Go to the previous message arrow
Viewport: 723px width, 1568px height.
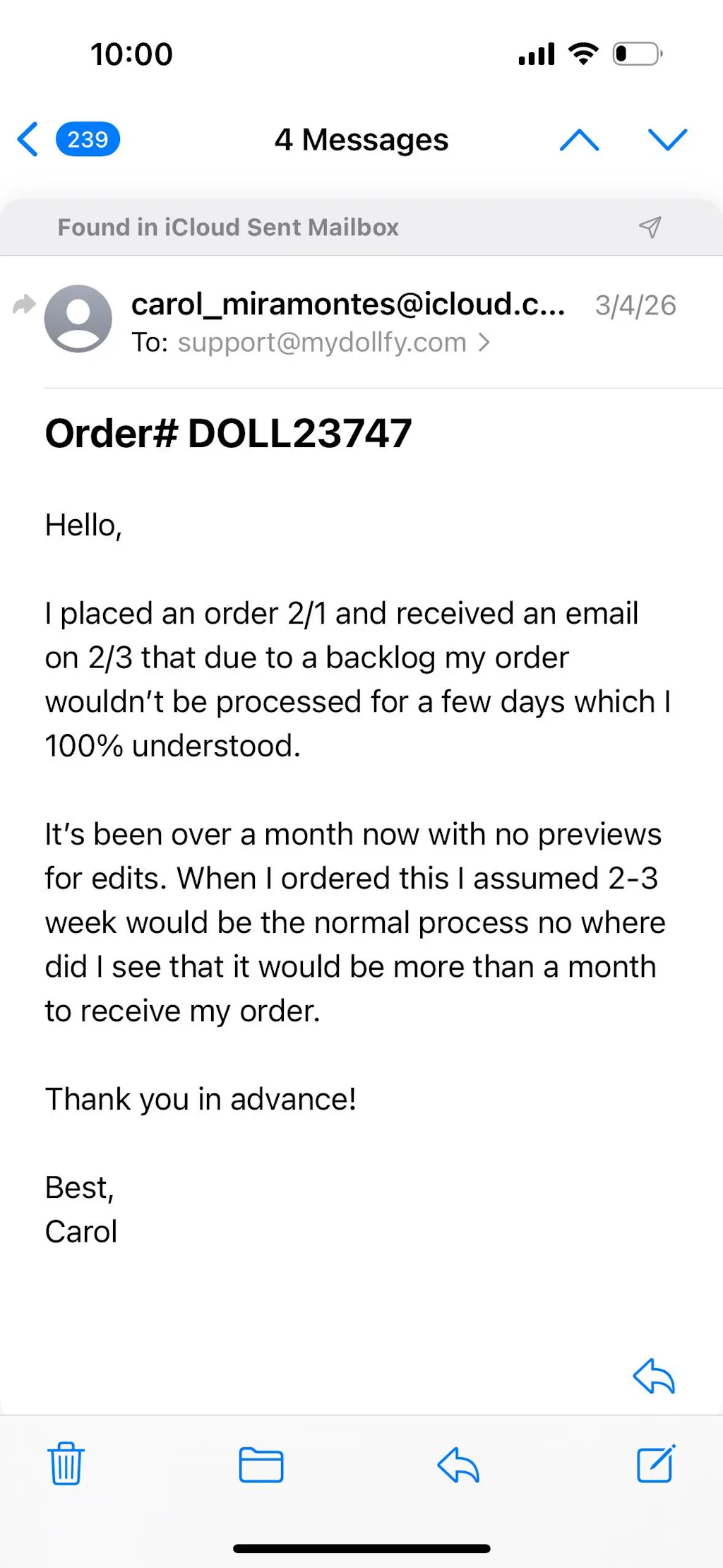pos(579,140)
